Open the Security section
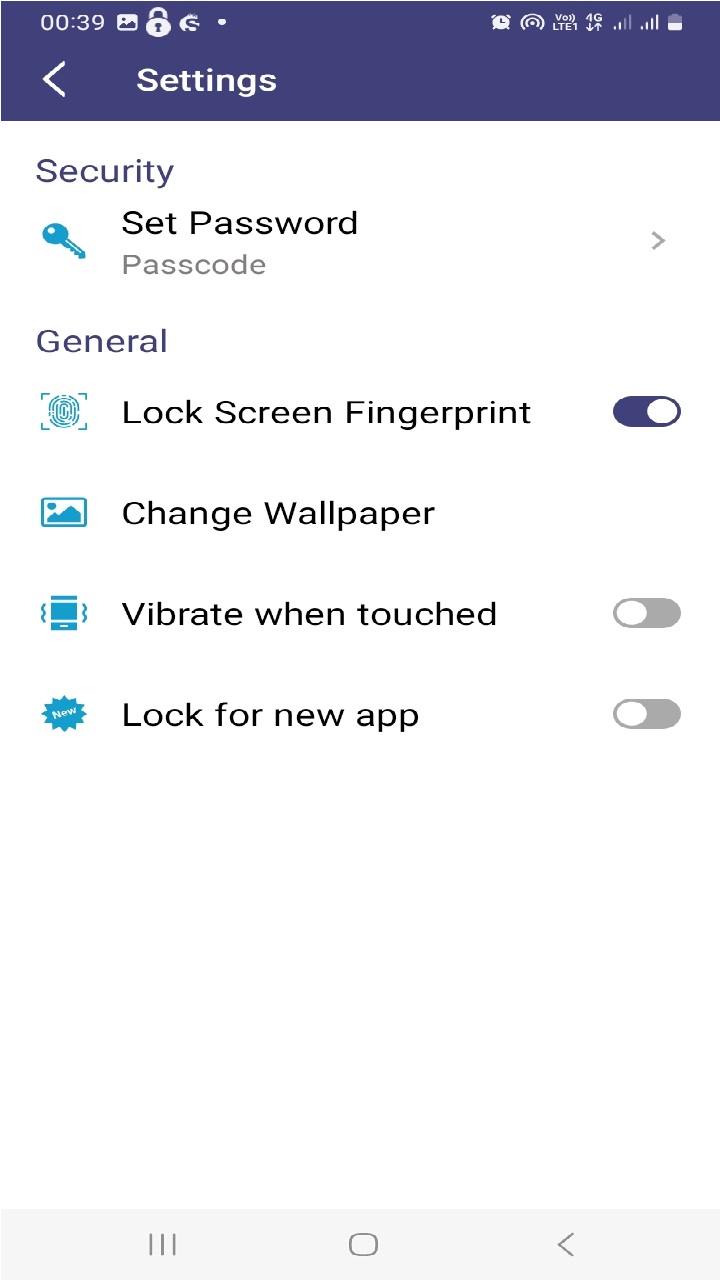This screenshot has width=720, height=1280. pos(104,171)
